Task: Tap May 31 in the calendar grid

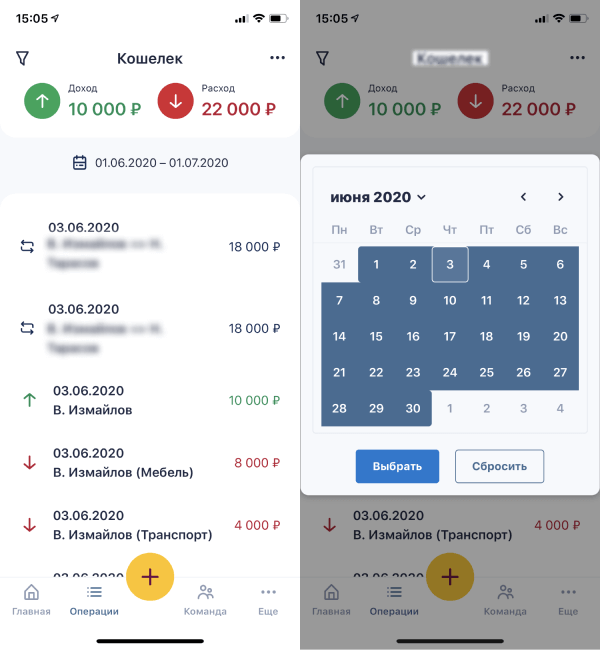Action: pyautogui.click(x=339, y=265)
